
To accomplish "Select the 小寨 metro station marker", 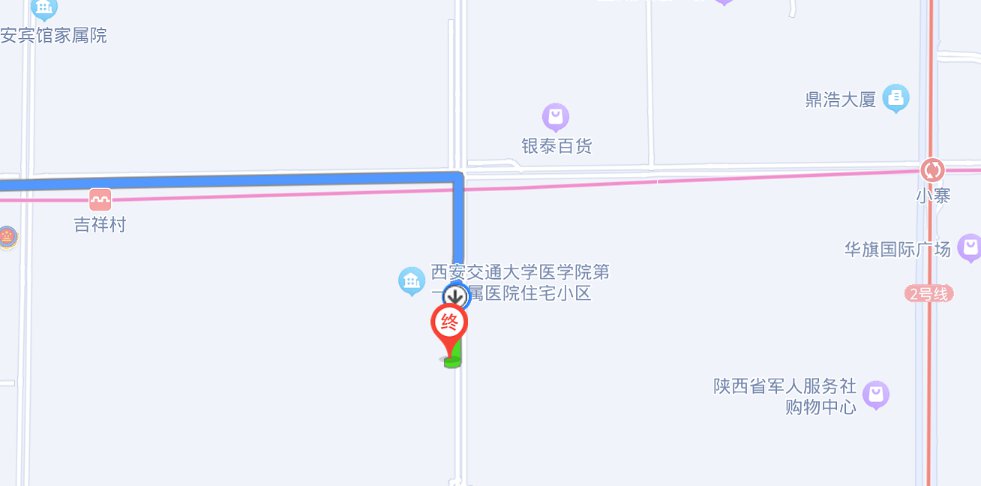I will (x=933, y=170).
